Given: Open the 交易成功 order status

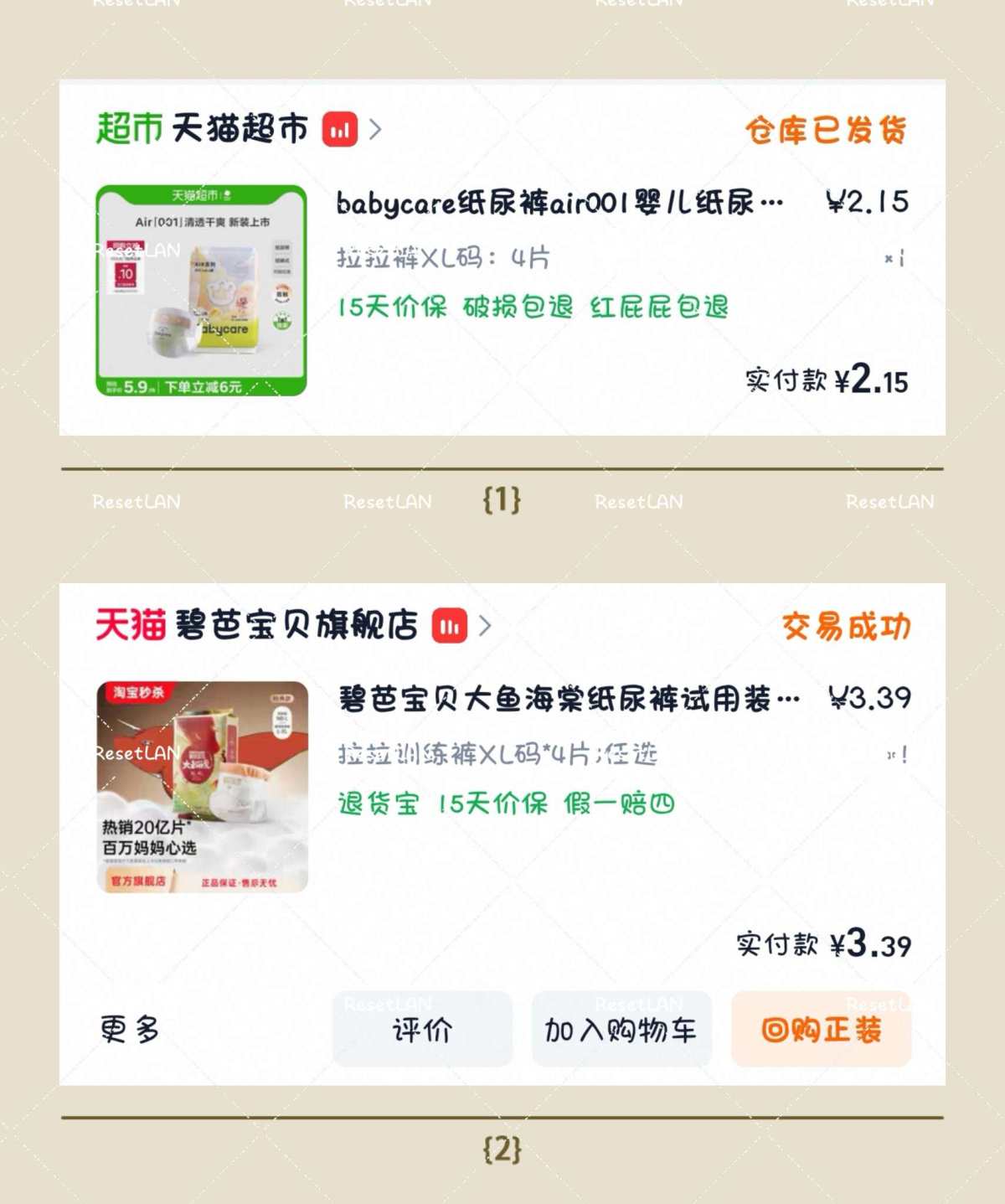Looking at the screenshot, I should [x=846, y=624].
